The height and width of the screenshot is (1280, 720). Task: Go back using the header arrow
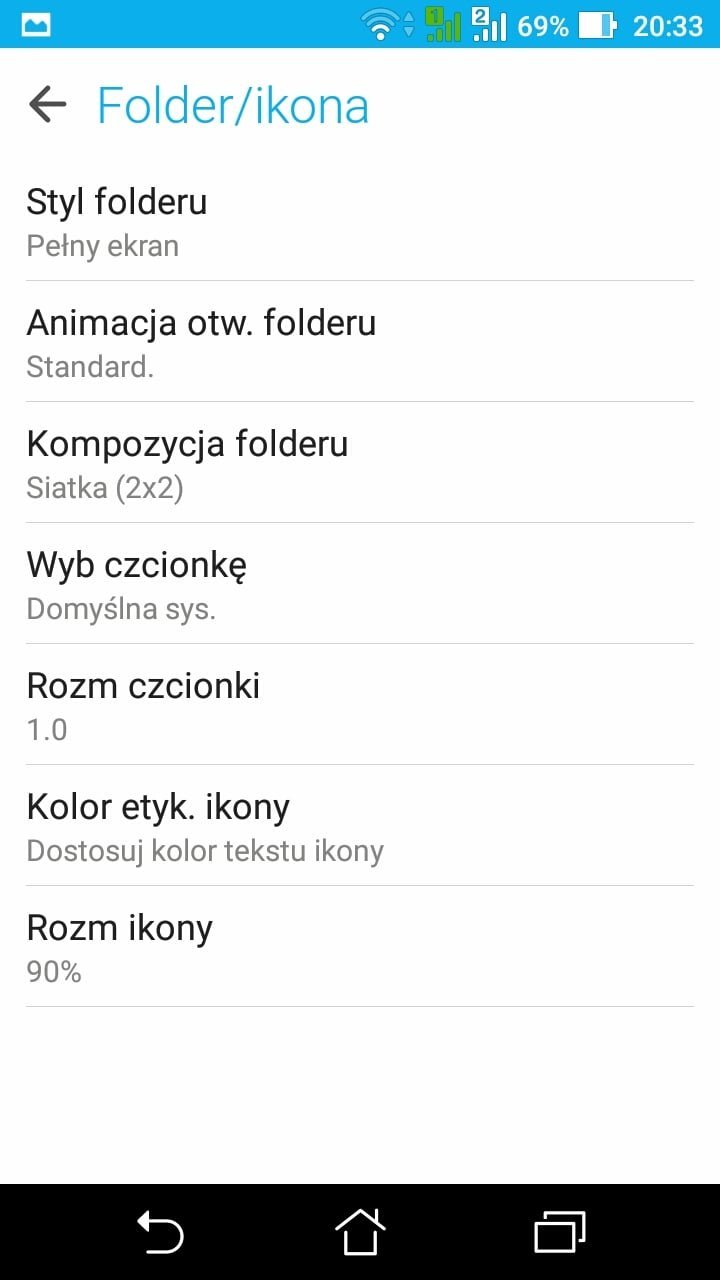click(47, 104)
